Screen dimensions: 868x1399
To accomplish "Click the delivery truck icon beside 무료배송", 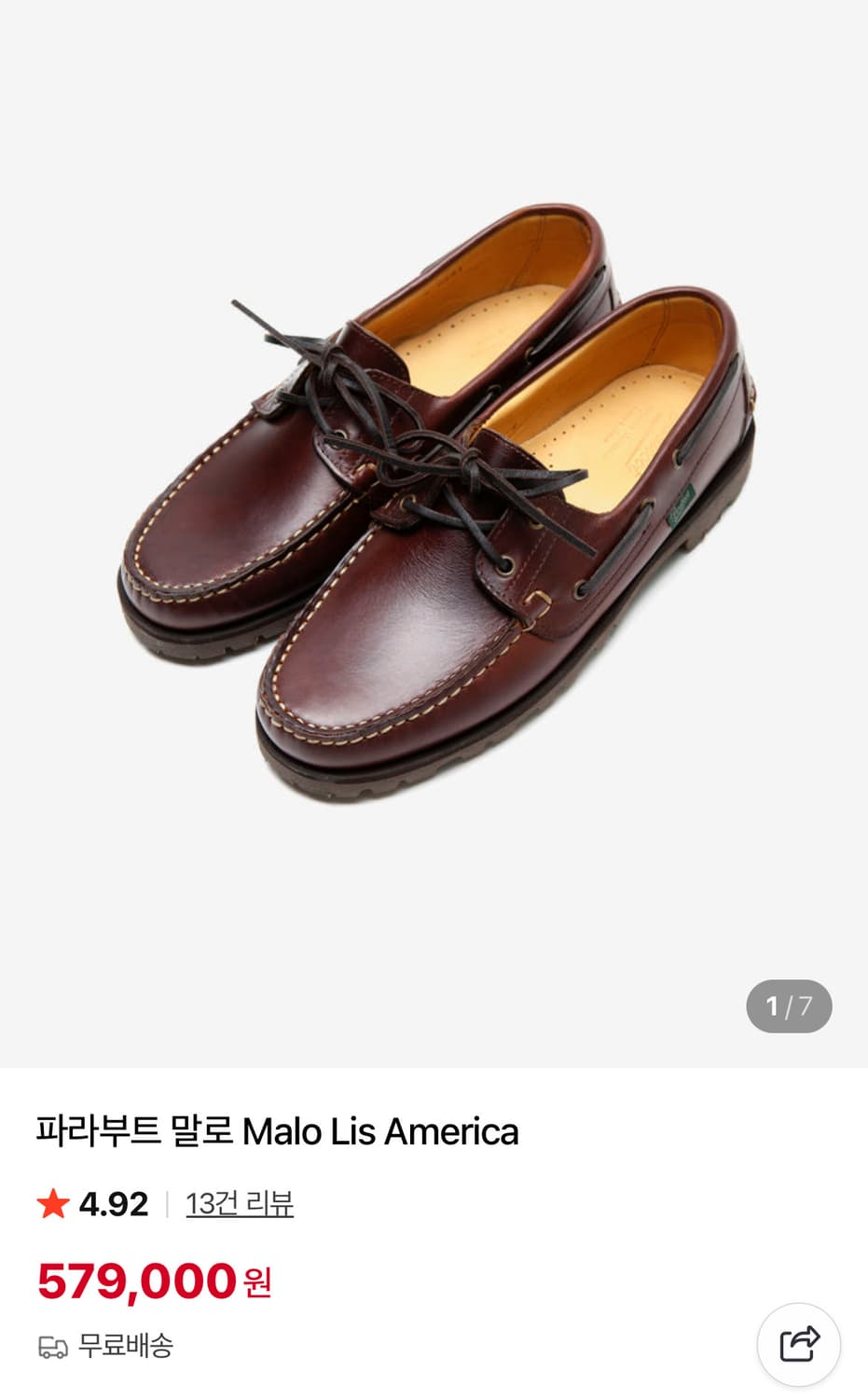I will (x=54, y=1346).
